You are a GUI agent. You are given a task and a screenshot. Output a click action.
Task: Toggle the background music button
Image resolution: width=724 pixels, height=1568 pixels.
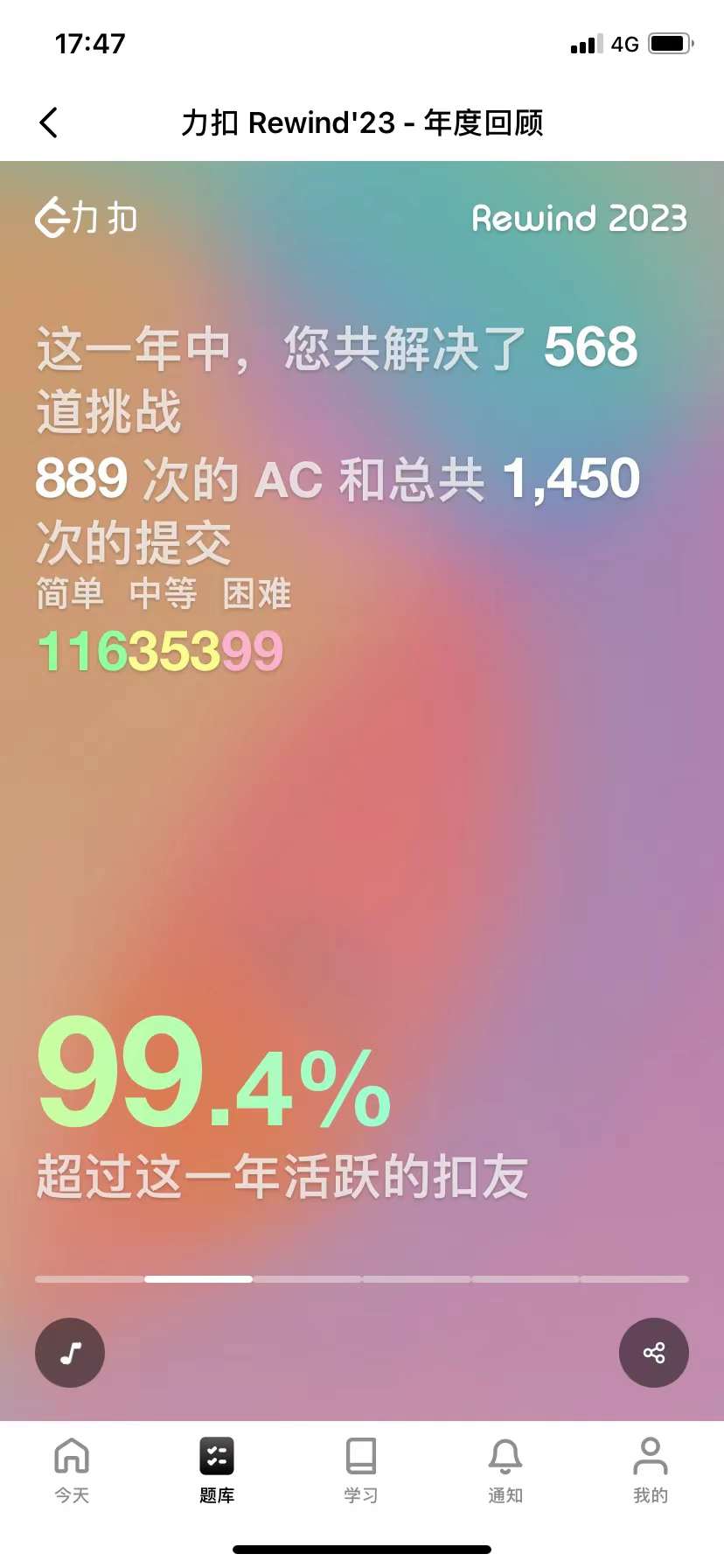tap(70, 1353)
